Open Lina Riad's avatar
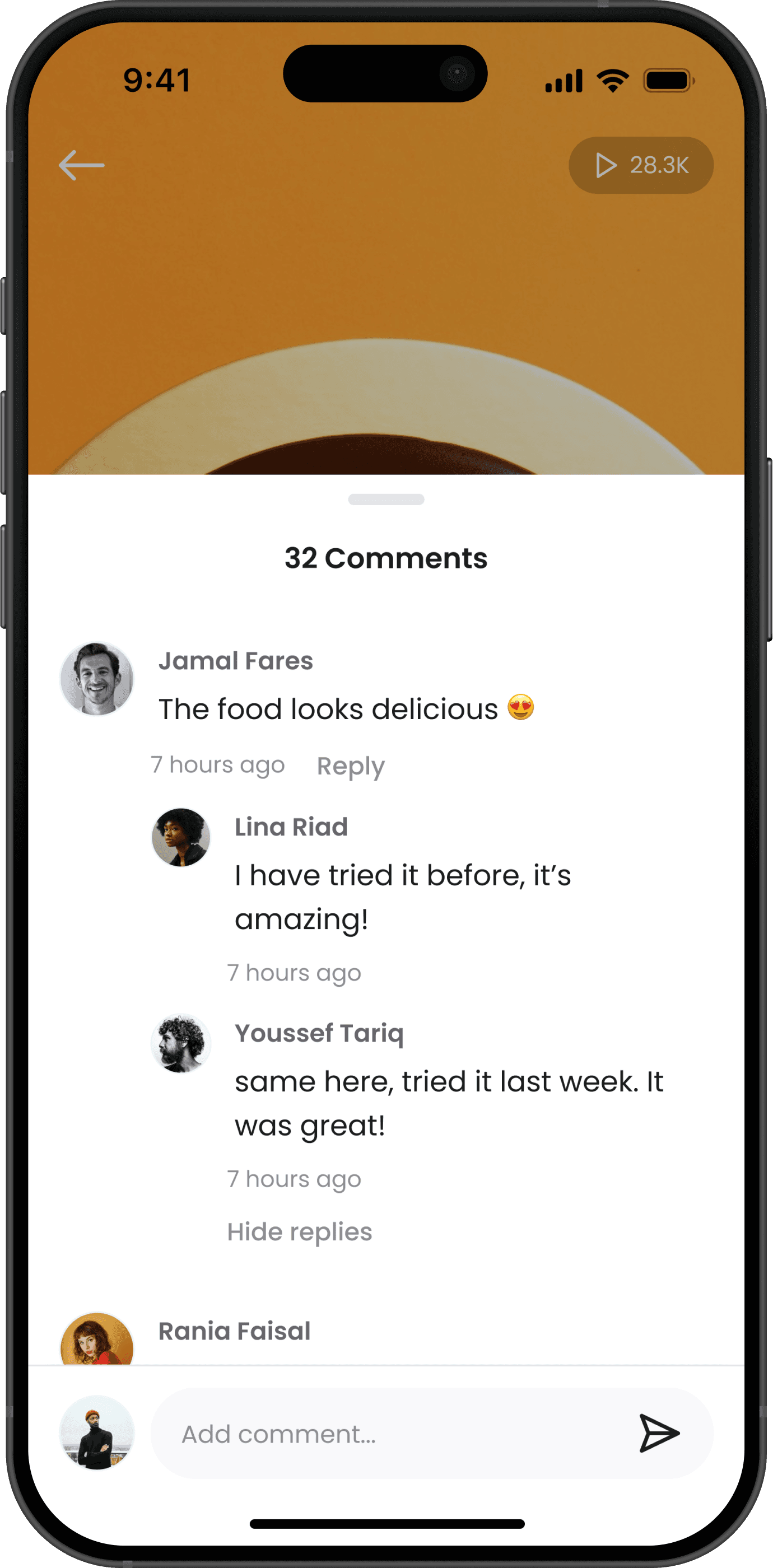The height and width of the screenshot is (1568, 773). 181,837
